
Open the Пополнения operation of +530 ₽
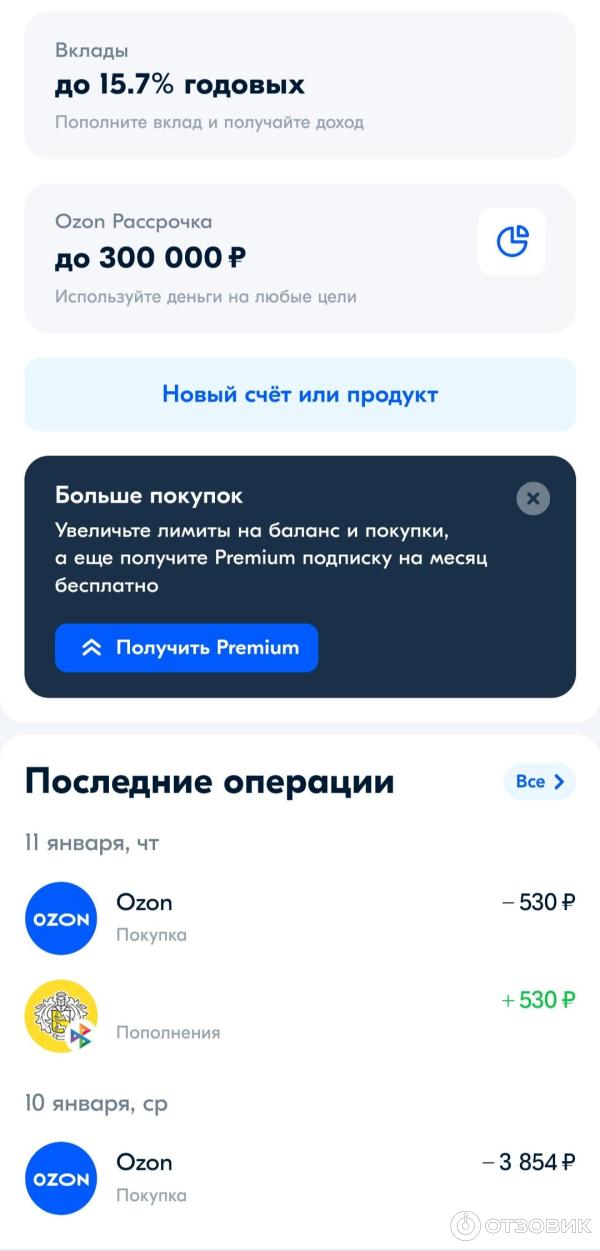(x=300, y=1015)
